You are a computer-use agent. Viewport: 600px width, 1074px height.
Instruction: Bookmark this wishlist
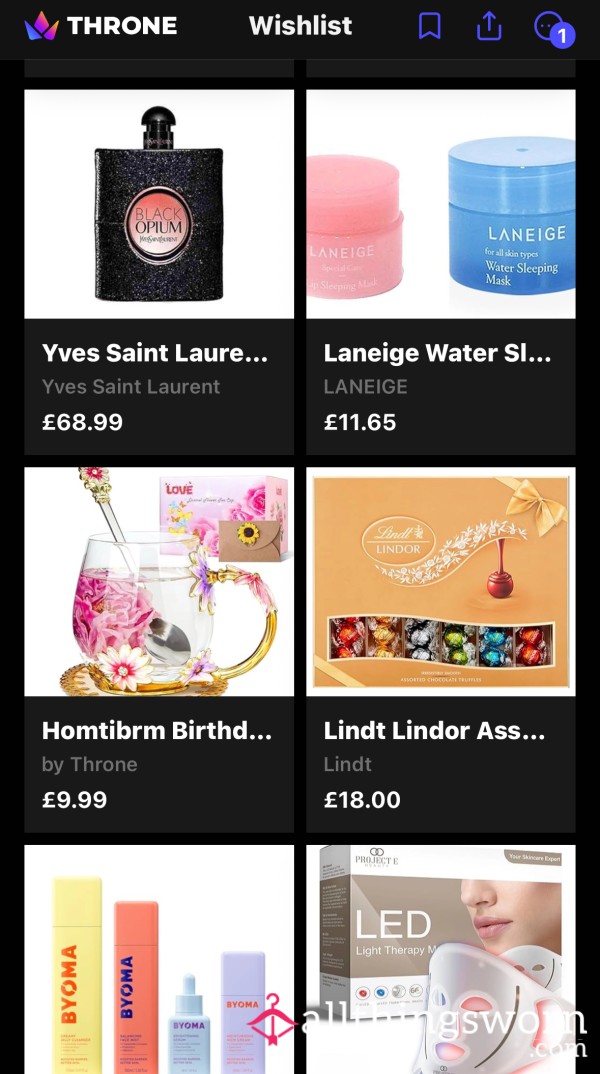[x=429, y=27]
